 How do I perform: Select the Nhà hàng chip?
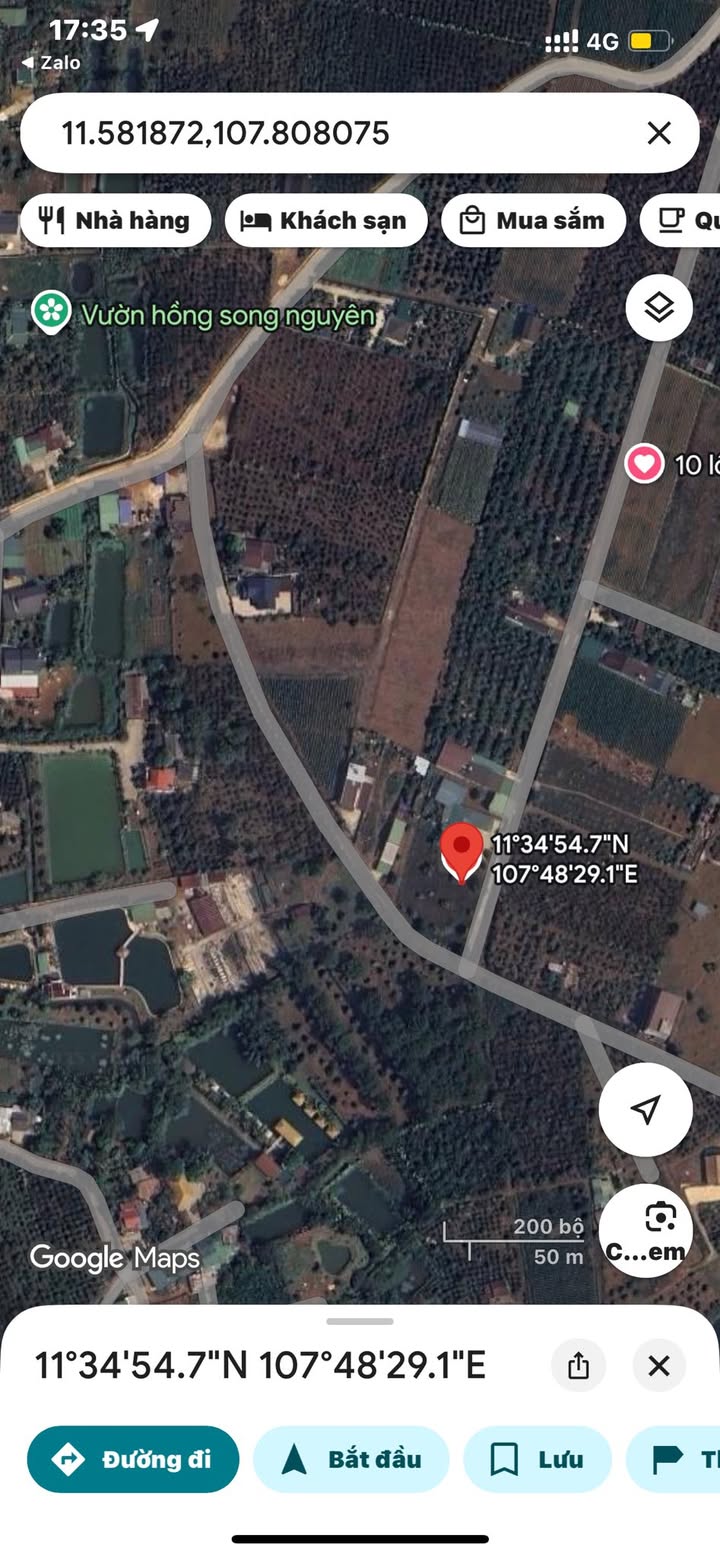[115, 221]
